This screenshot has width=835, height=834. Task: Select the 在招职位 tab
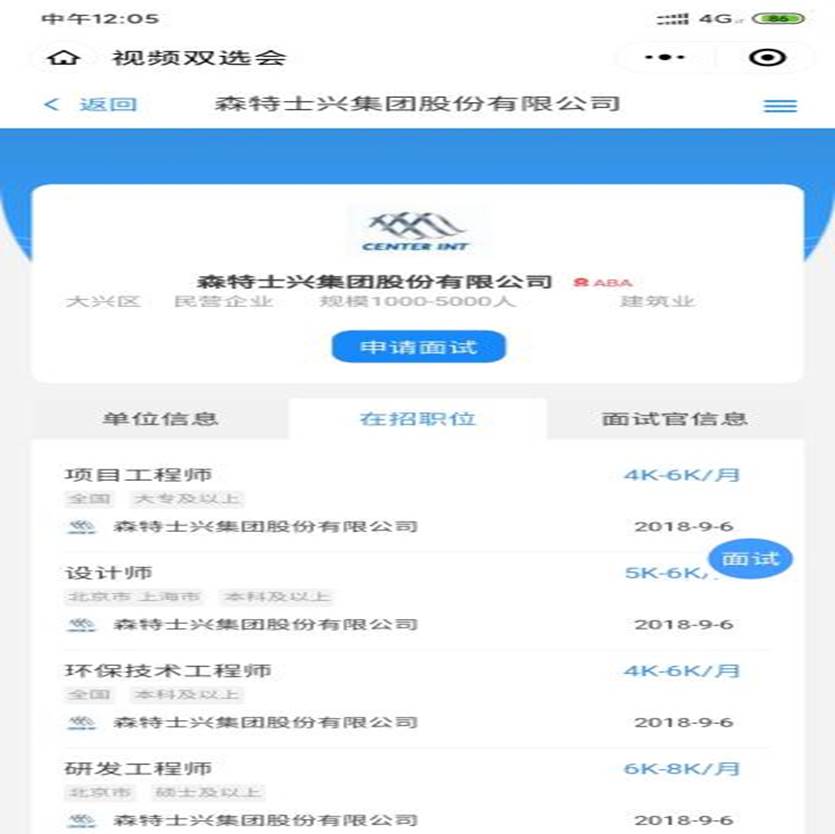[x=417, y=419]
